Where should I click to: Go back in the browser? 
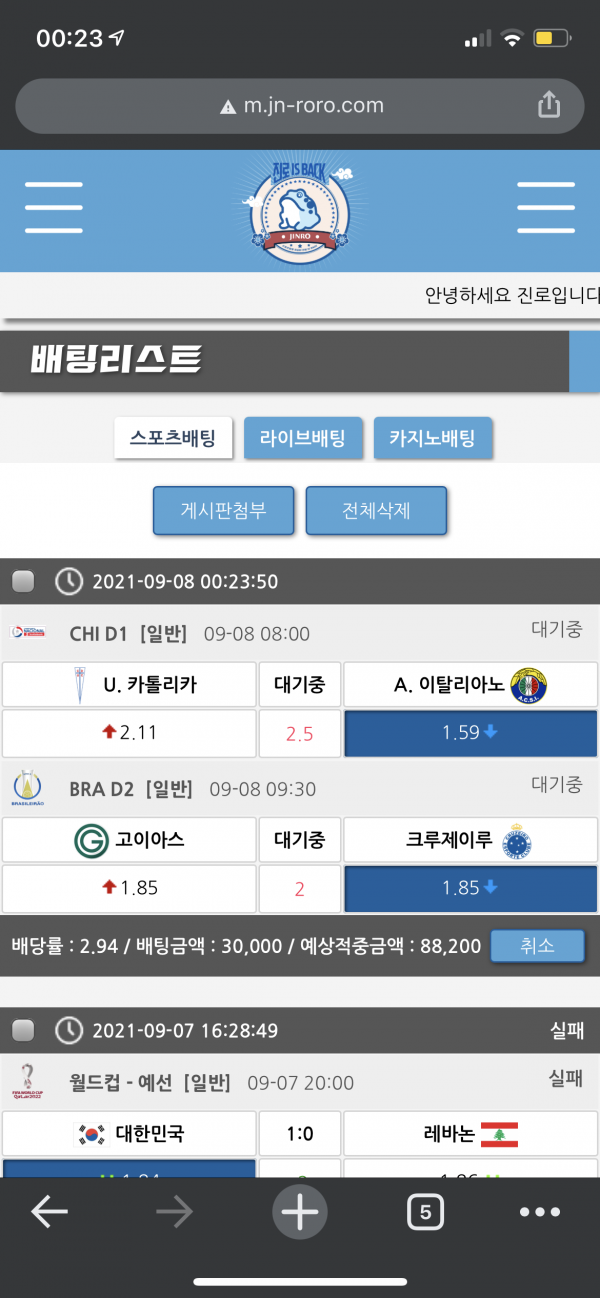(49, 1212)
